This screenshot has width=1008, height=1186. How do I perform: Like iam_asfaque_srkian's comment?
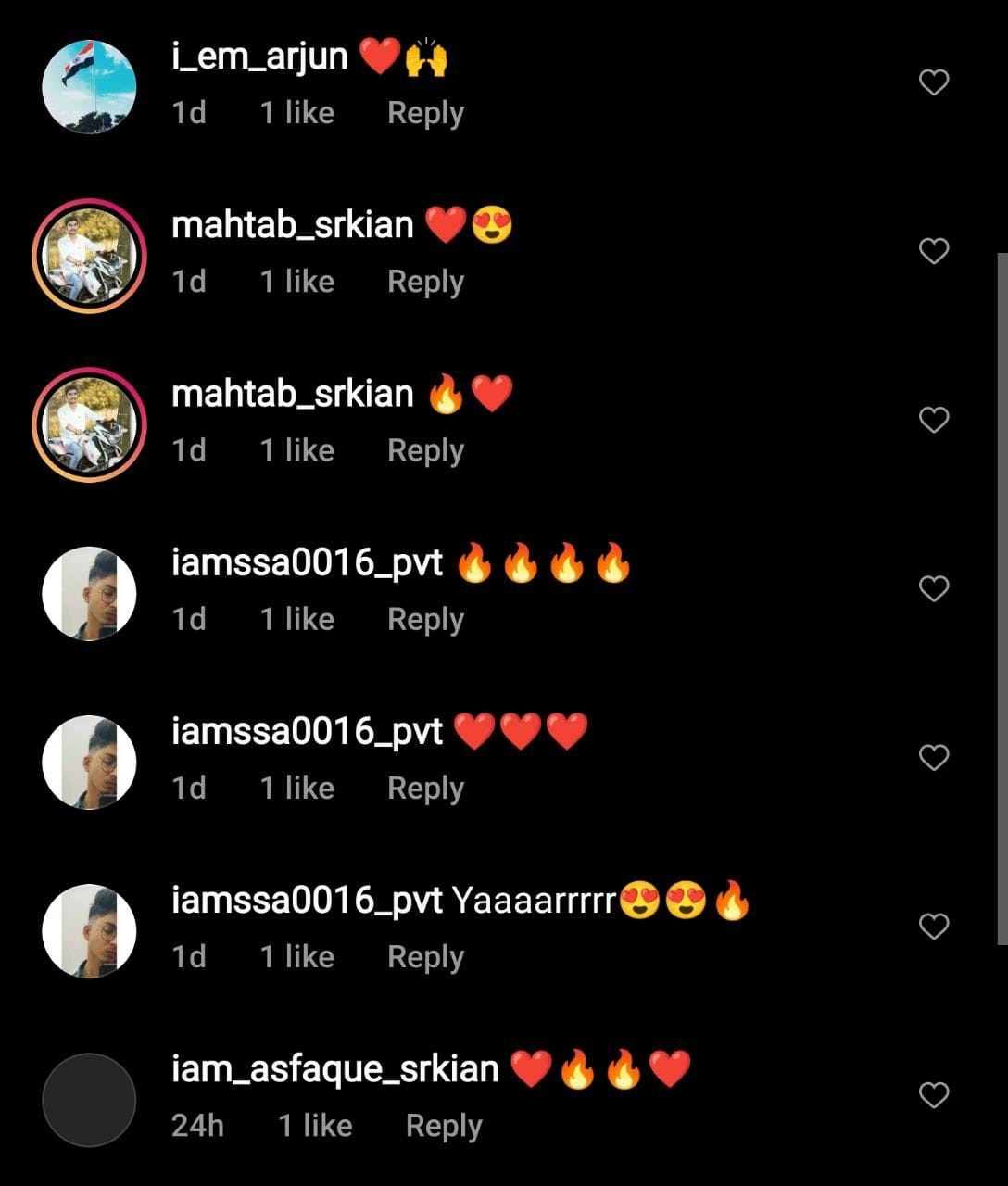(x=933, y=1094)
